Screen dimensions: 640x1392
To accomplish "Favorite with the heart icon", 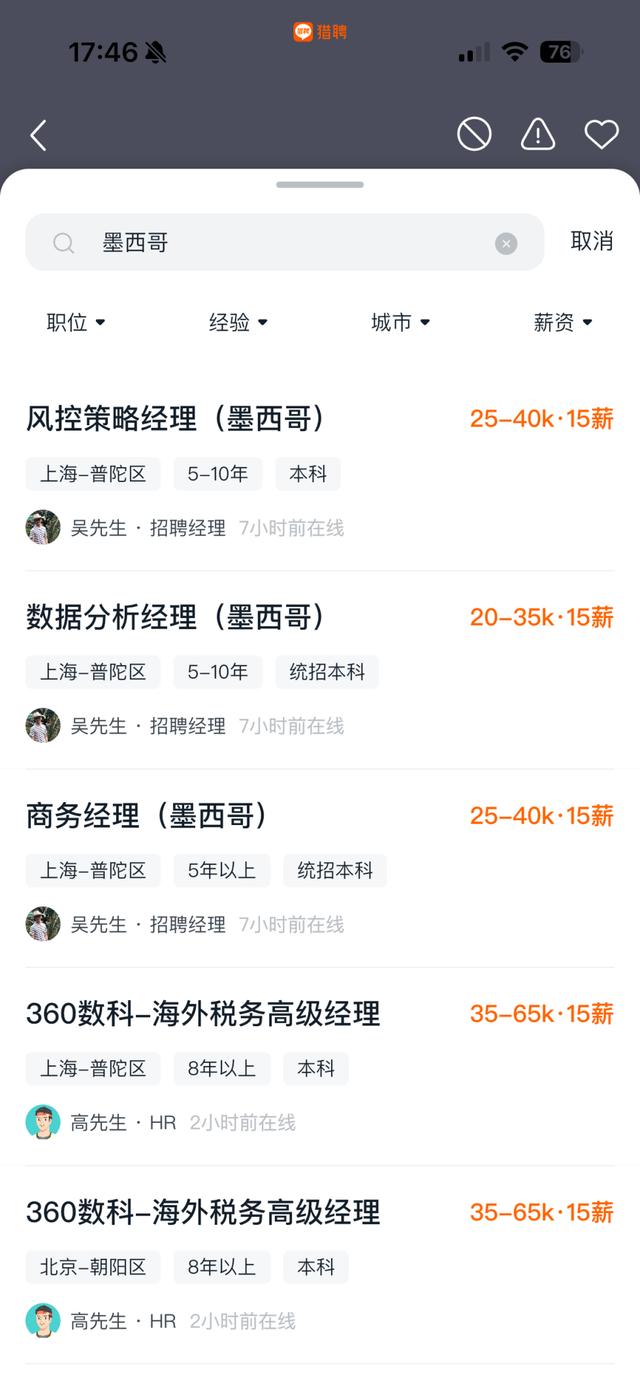I will point(601,134).
